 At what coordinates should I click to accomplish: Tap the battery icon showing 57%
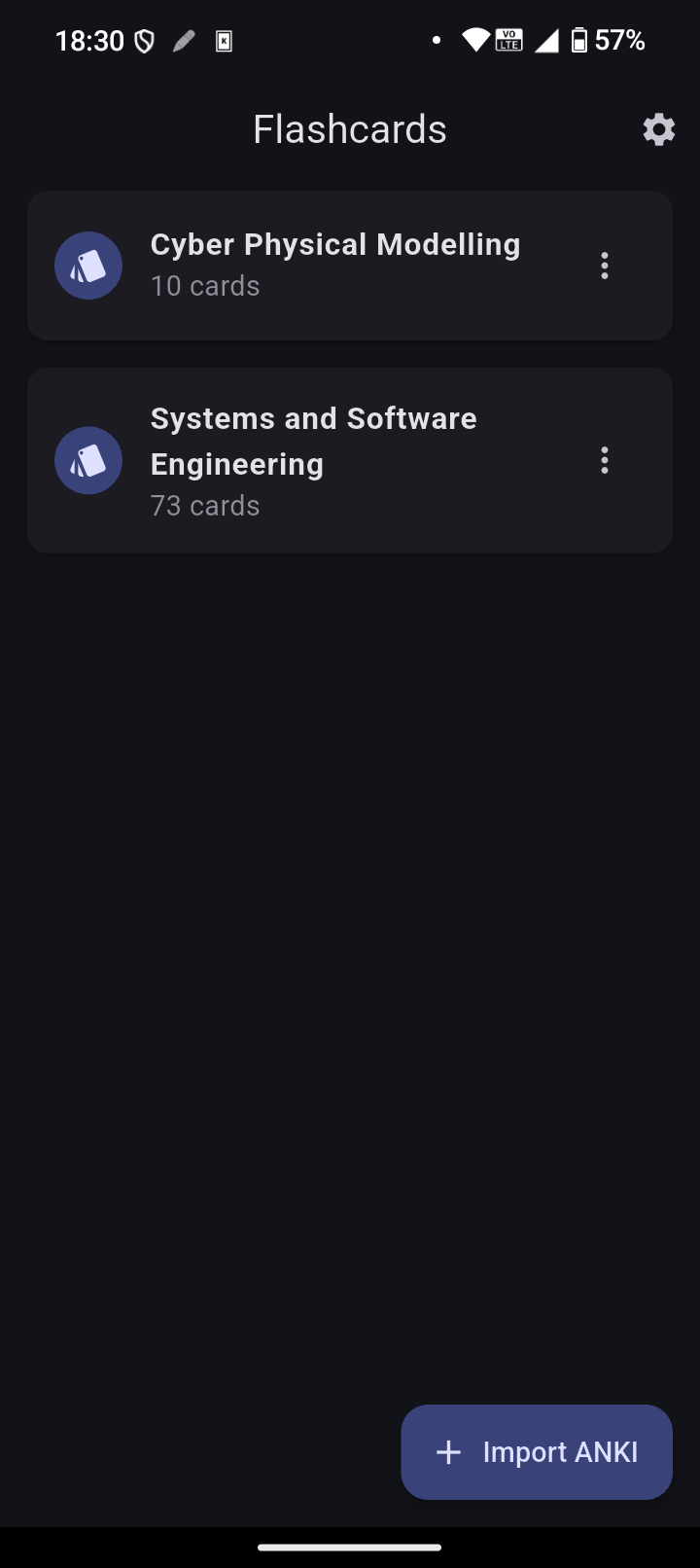pyautogui.click(x=580, y=40)
